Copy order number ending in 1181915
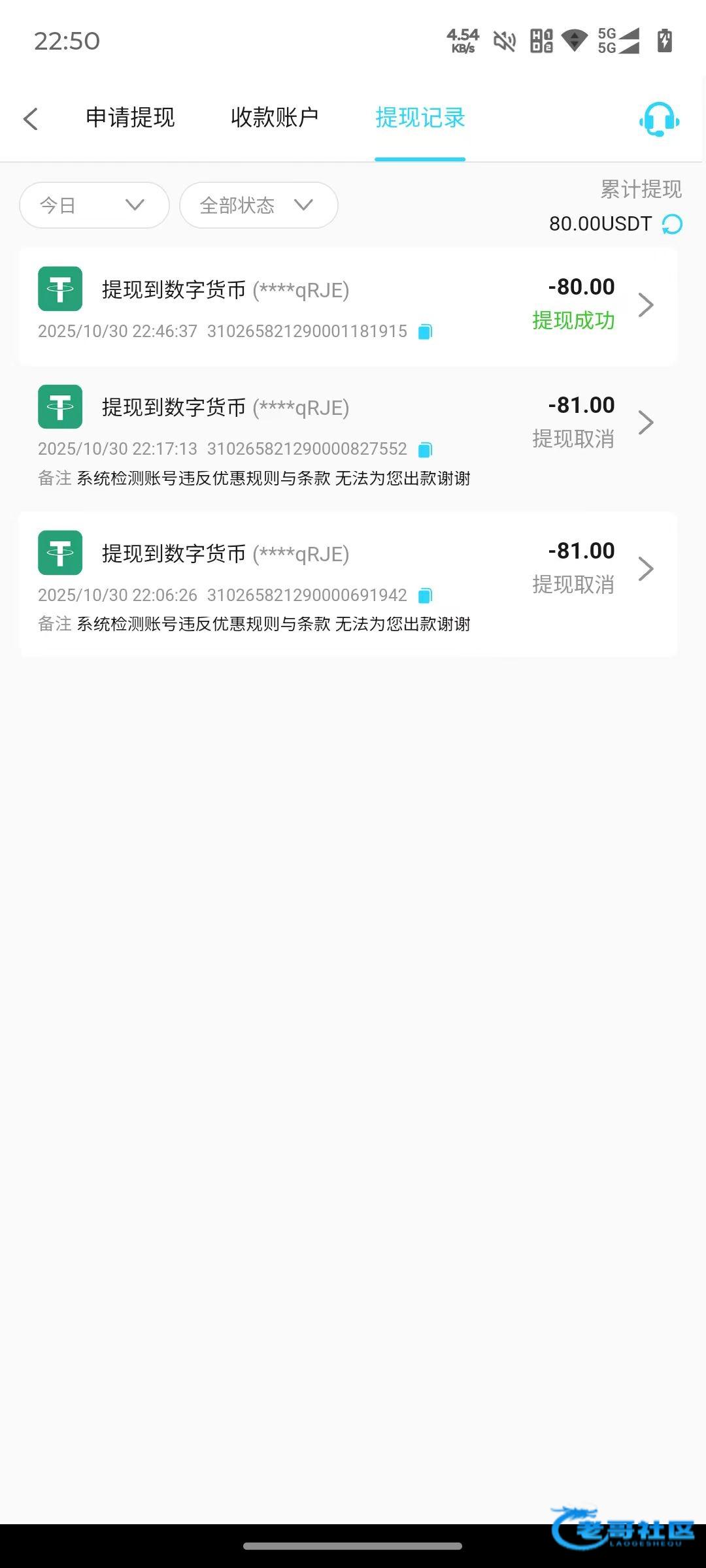The width and height of the screenshot is (706, 1568). [425, 332]
